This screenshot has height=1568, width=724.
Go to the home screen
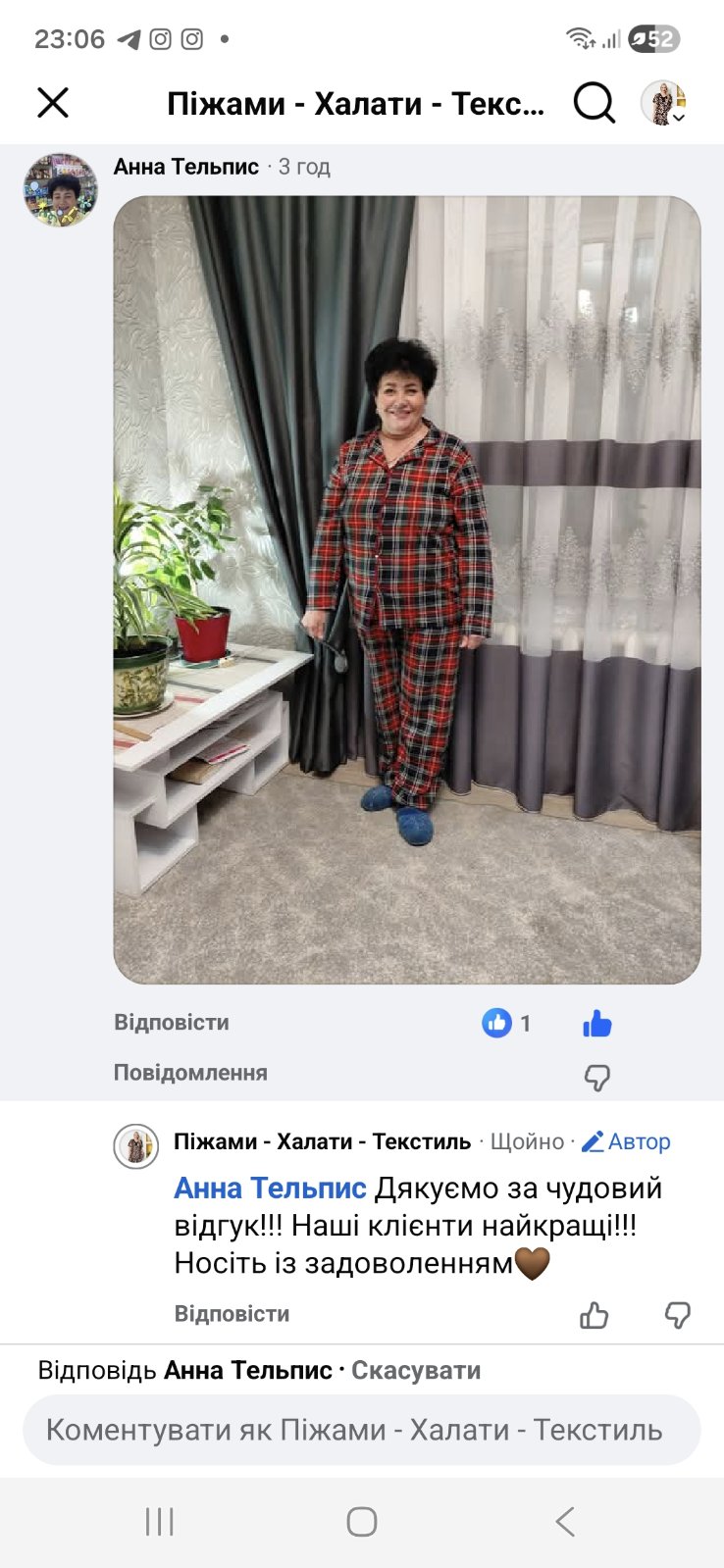pyautogui.click(x=362, y=1522)
